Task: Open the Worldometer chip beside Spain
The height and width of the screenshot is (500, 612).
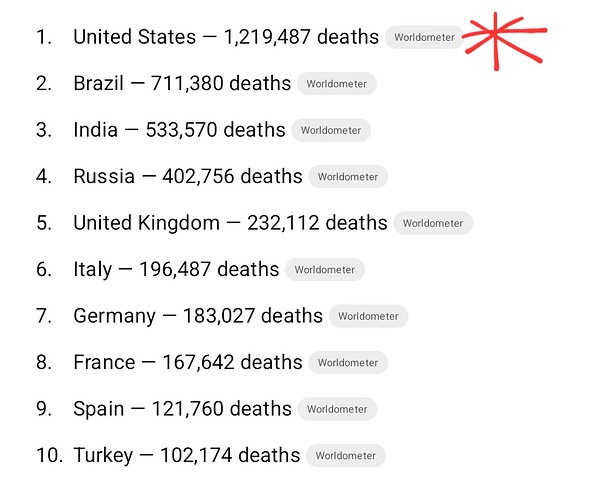Action: click(337, 409)
